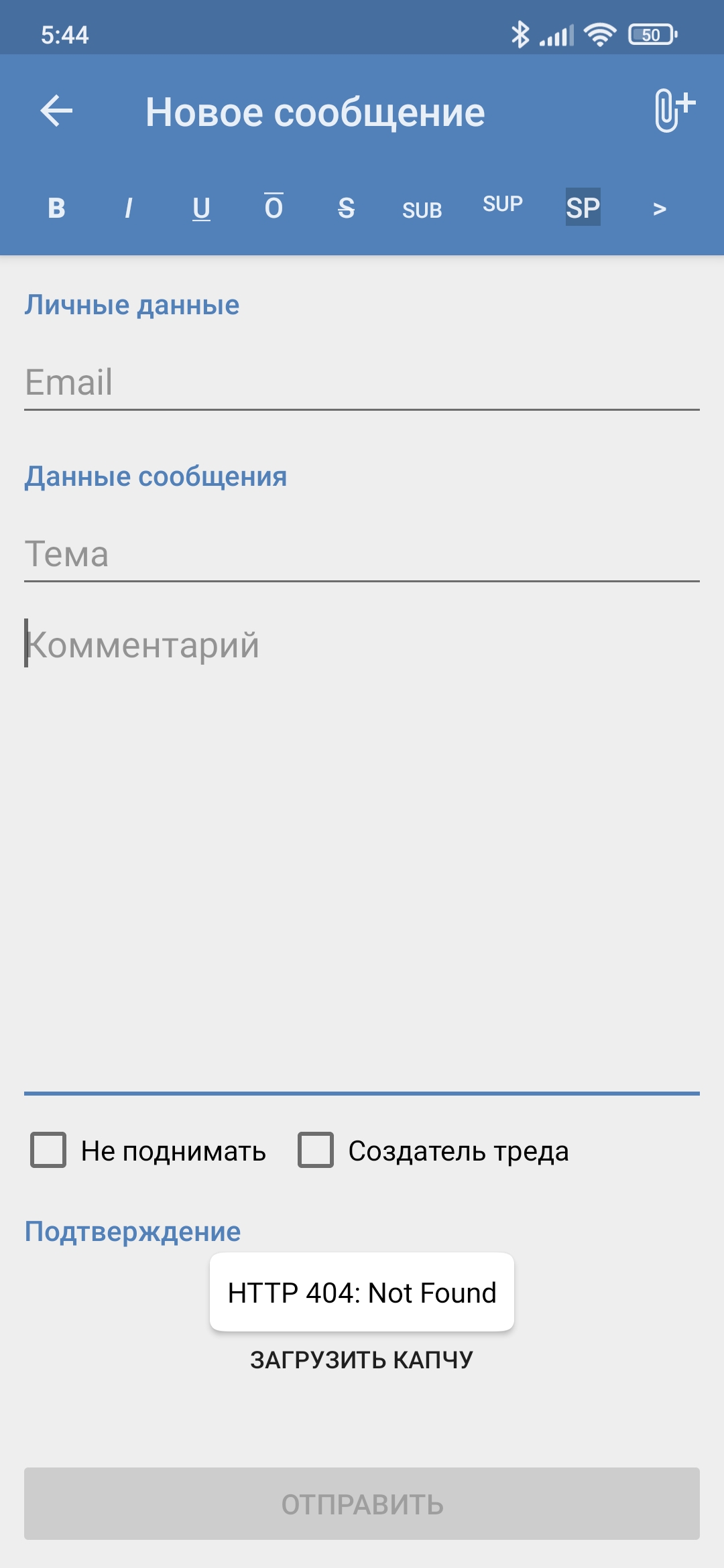The width and height of the screenshot is (724, 1568).
Task: Focus the Email field
Action: [362, 383]
